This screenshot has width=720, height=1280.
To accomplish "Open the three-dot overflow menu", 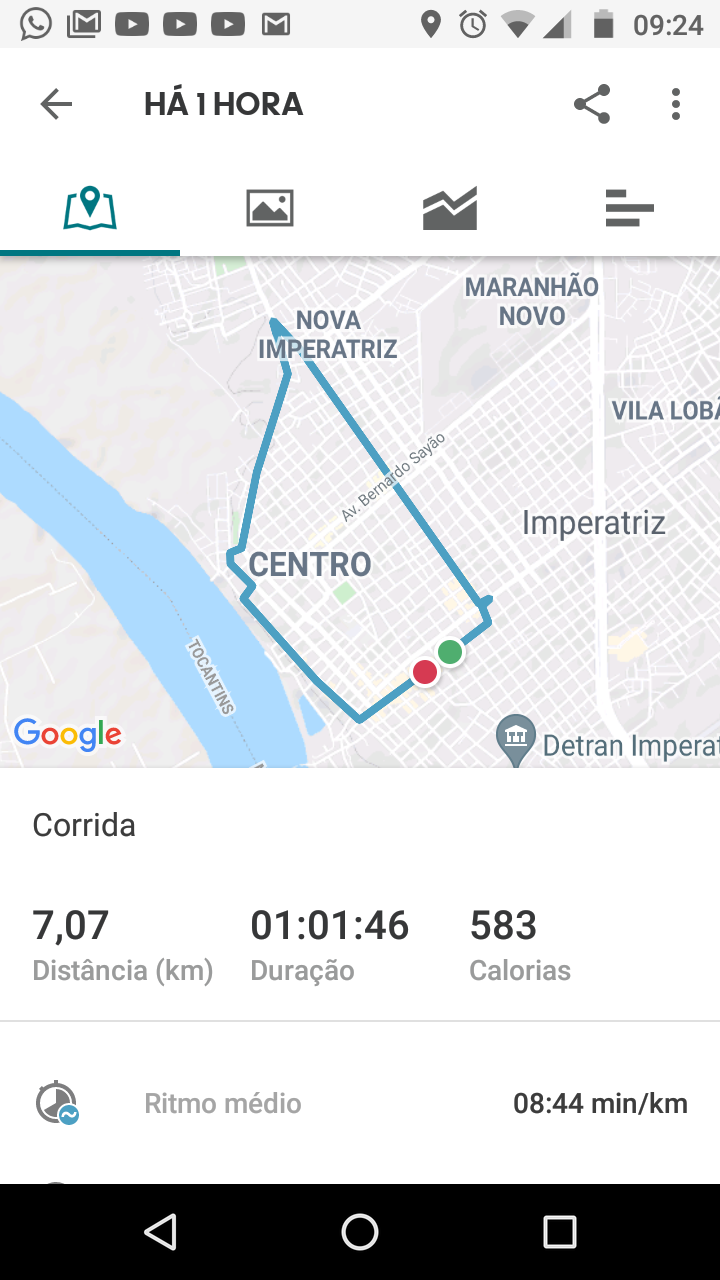I will point(676,104).
